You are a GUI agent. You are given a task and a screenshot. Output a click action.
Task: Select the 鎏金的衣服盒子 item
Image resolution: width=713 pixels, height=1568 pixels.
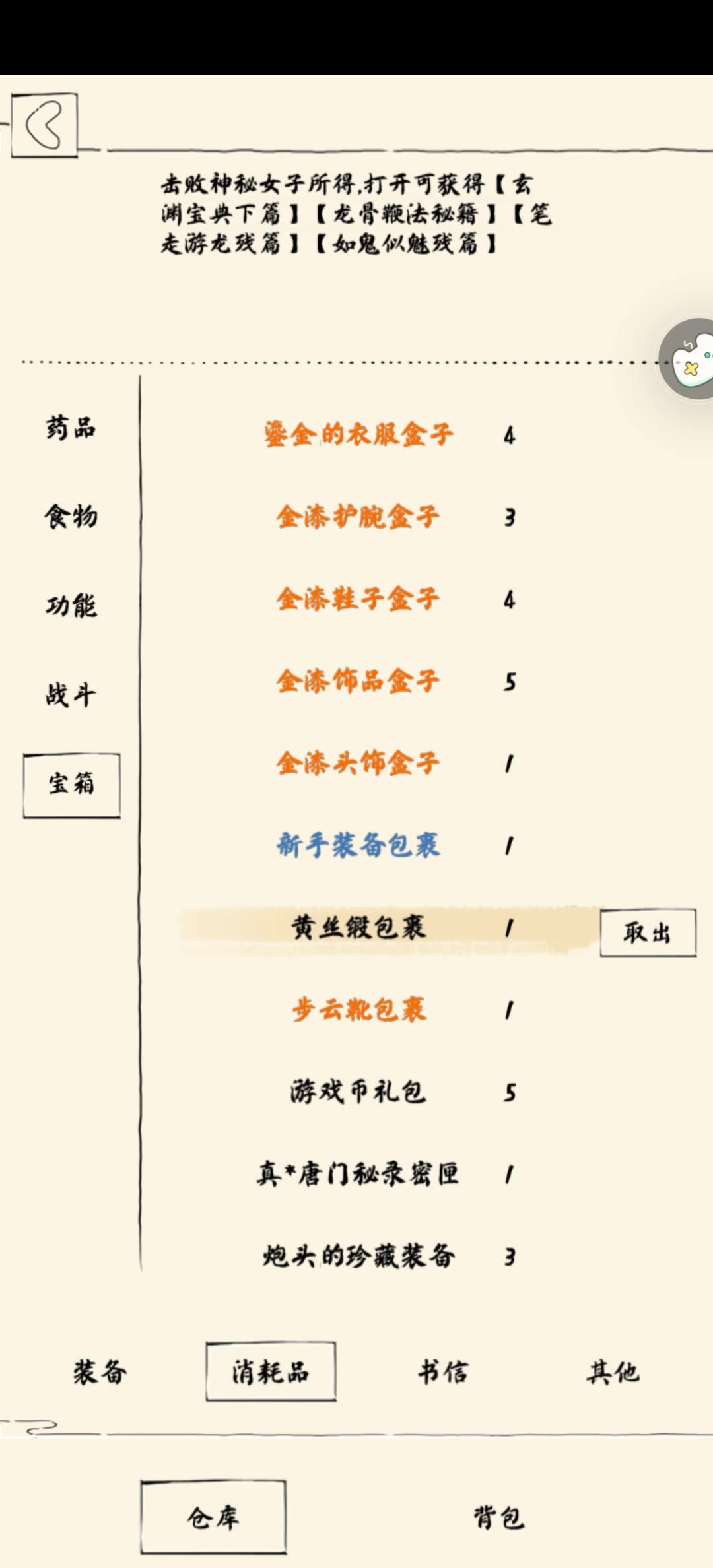358,435
